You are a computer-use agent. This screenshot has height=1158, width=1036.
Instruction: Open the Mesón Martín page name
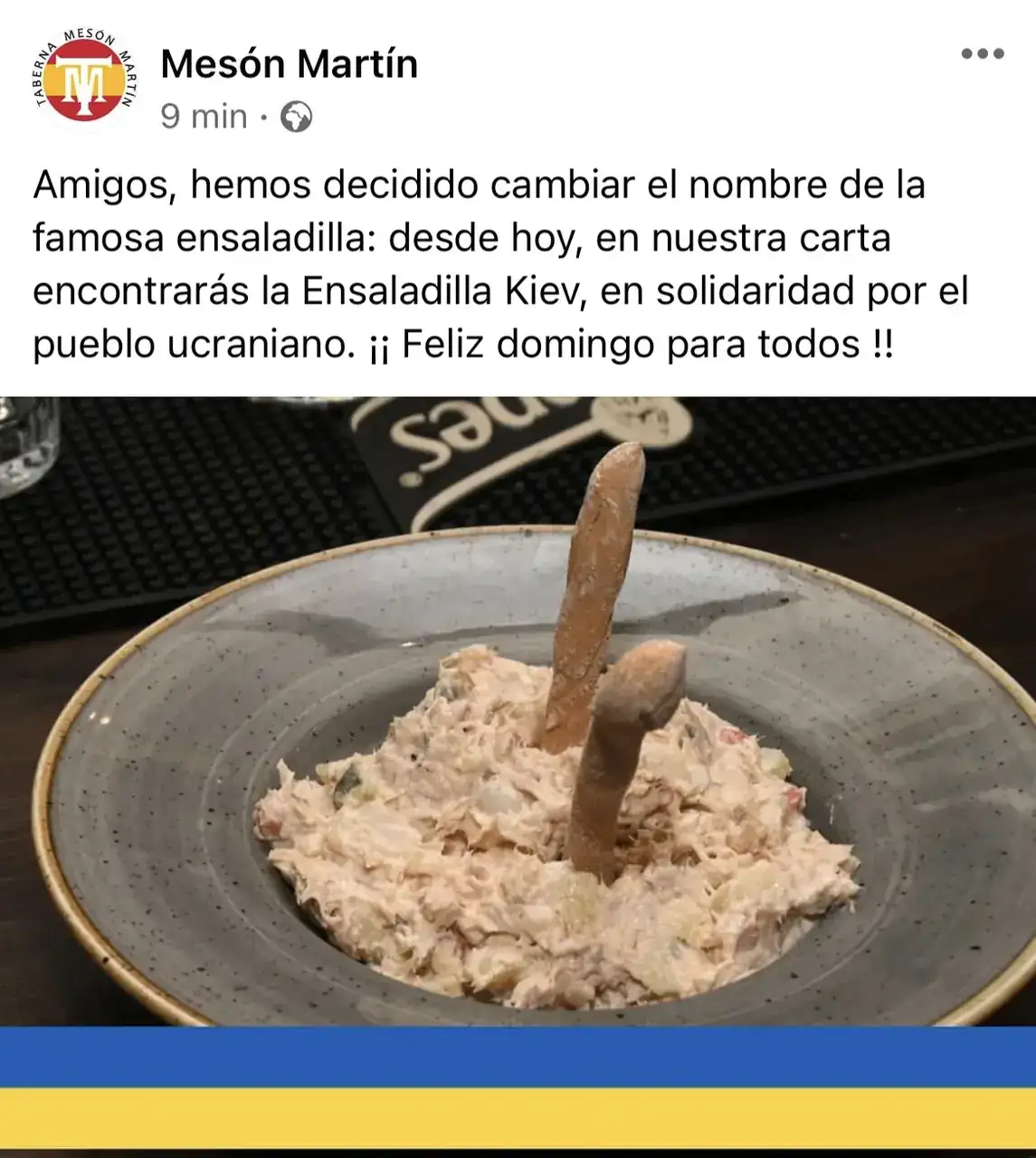pyautogui.click(x=289, y=64)
